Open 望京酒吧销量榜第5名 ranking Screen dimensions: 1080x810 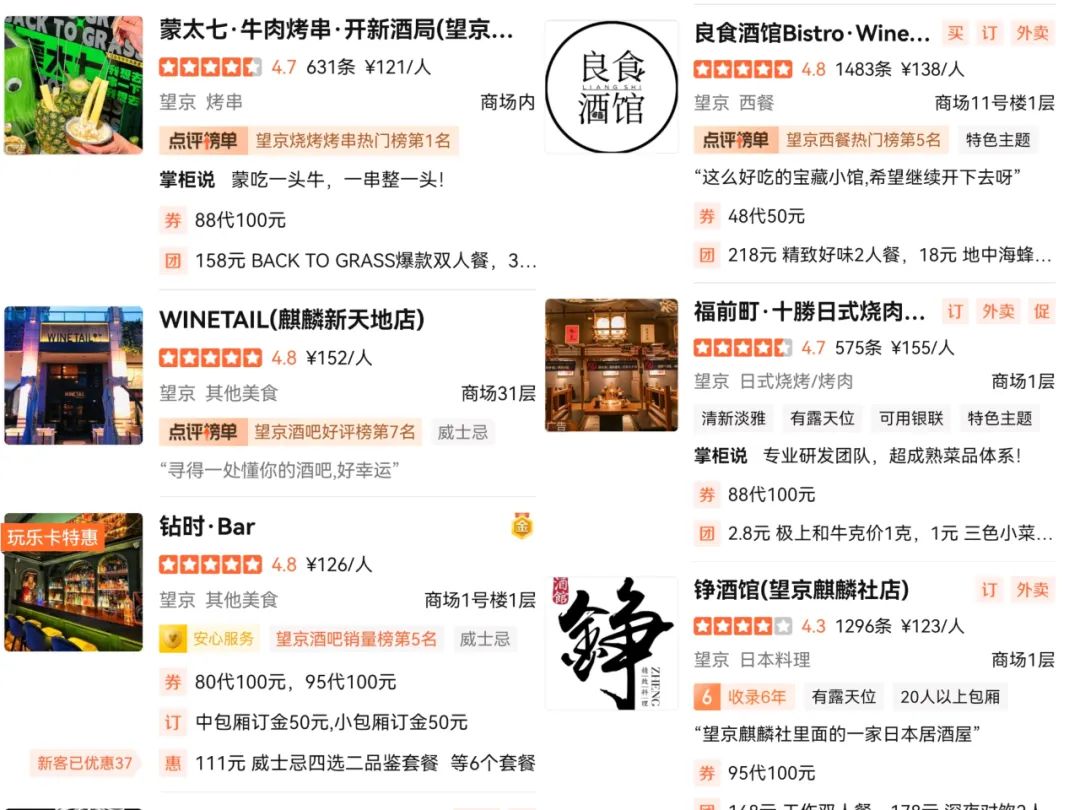point(356,638)
